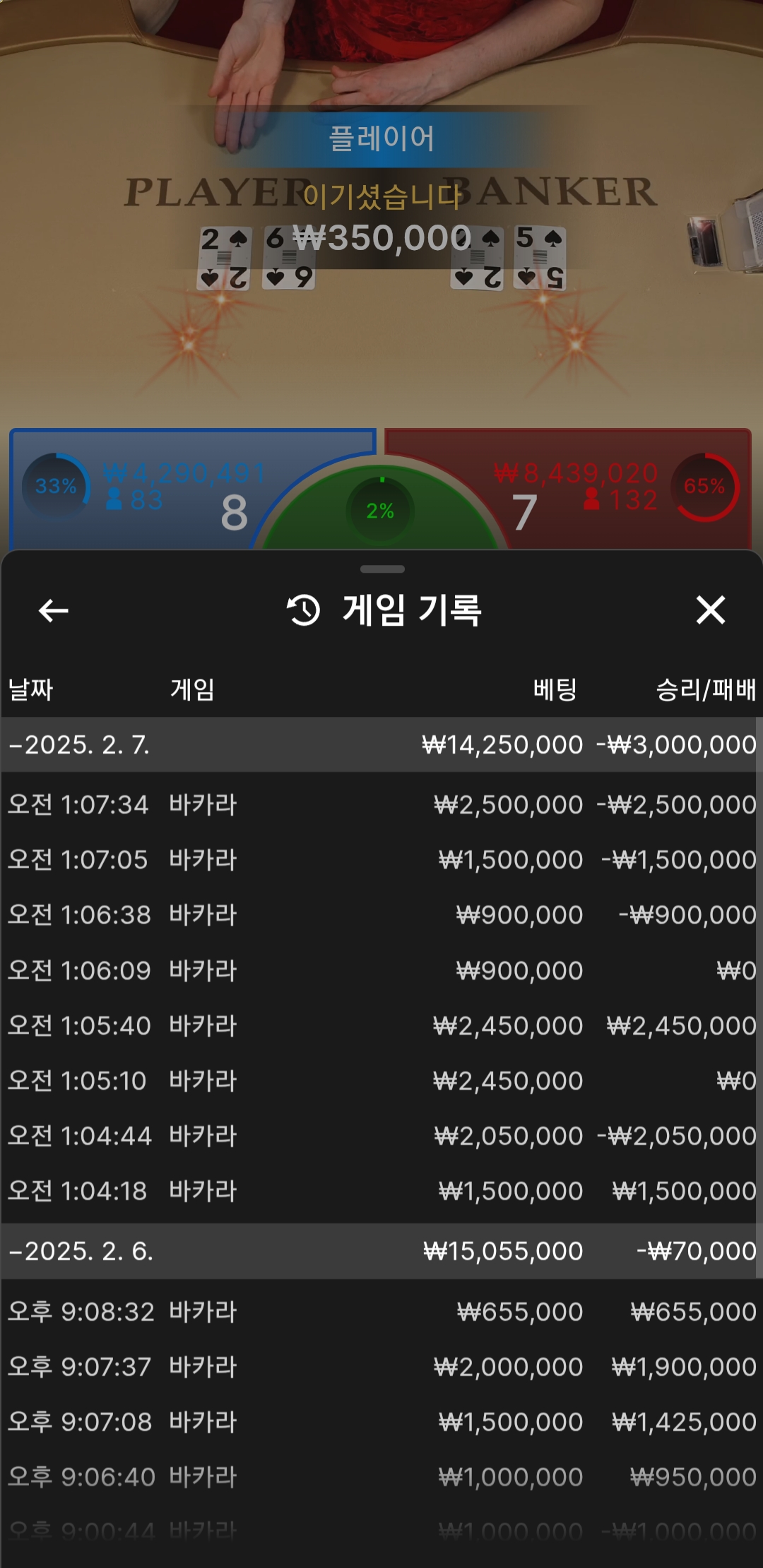Open the 오전 1:05:10 바카라 record

(381, 1081)
